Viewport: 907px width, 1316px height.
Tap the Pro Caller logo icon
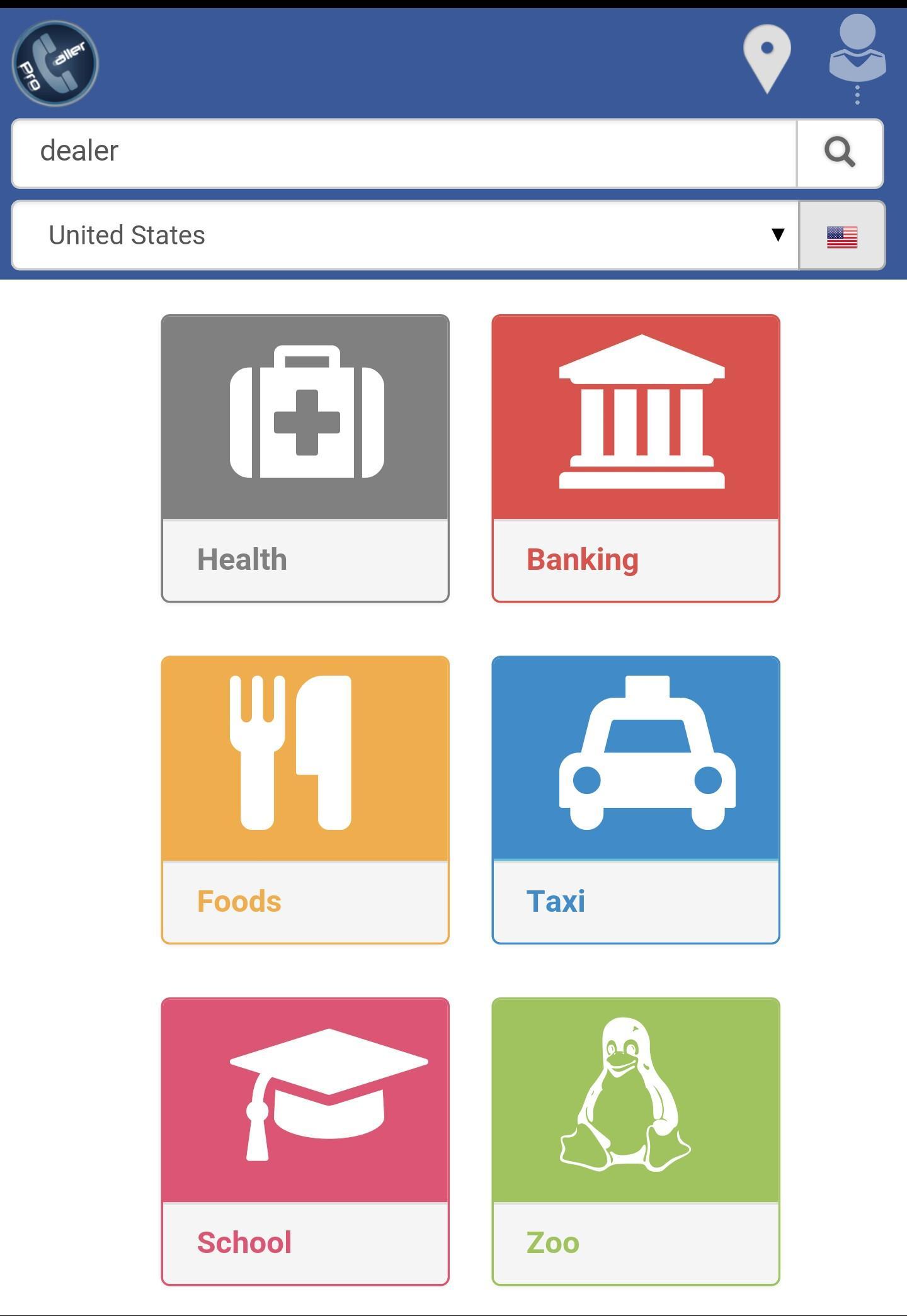55,63
